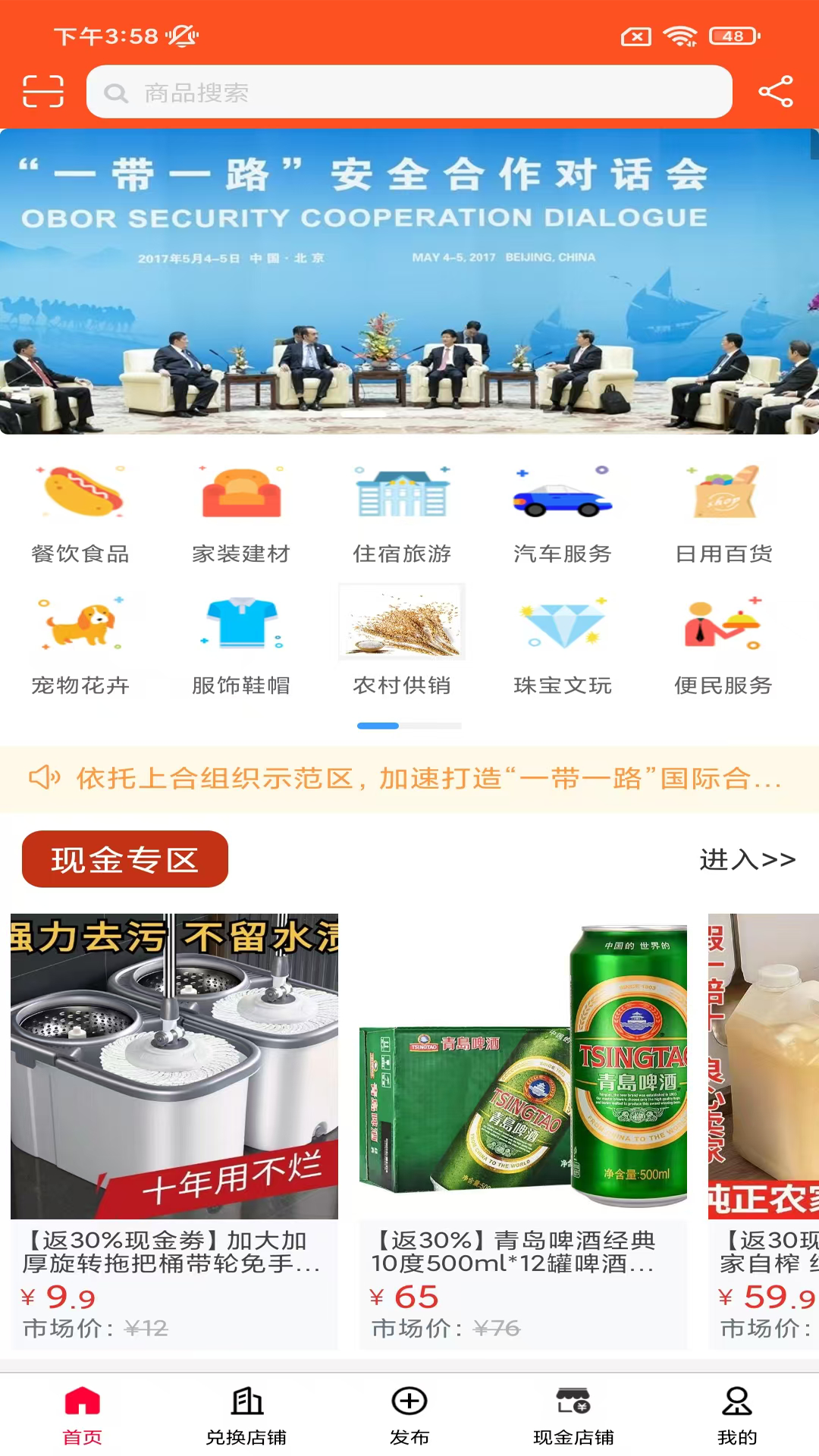Open the scrolling announcement notice
Viewport: 819px width, 1456px height.
pos(409,779)
